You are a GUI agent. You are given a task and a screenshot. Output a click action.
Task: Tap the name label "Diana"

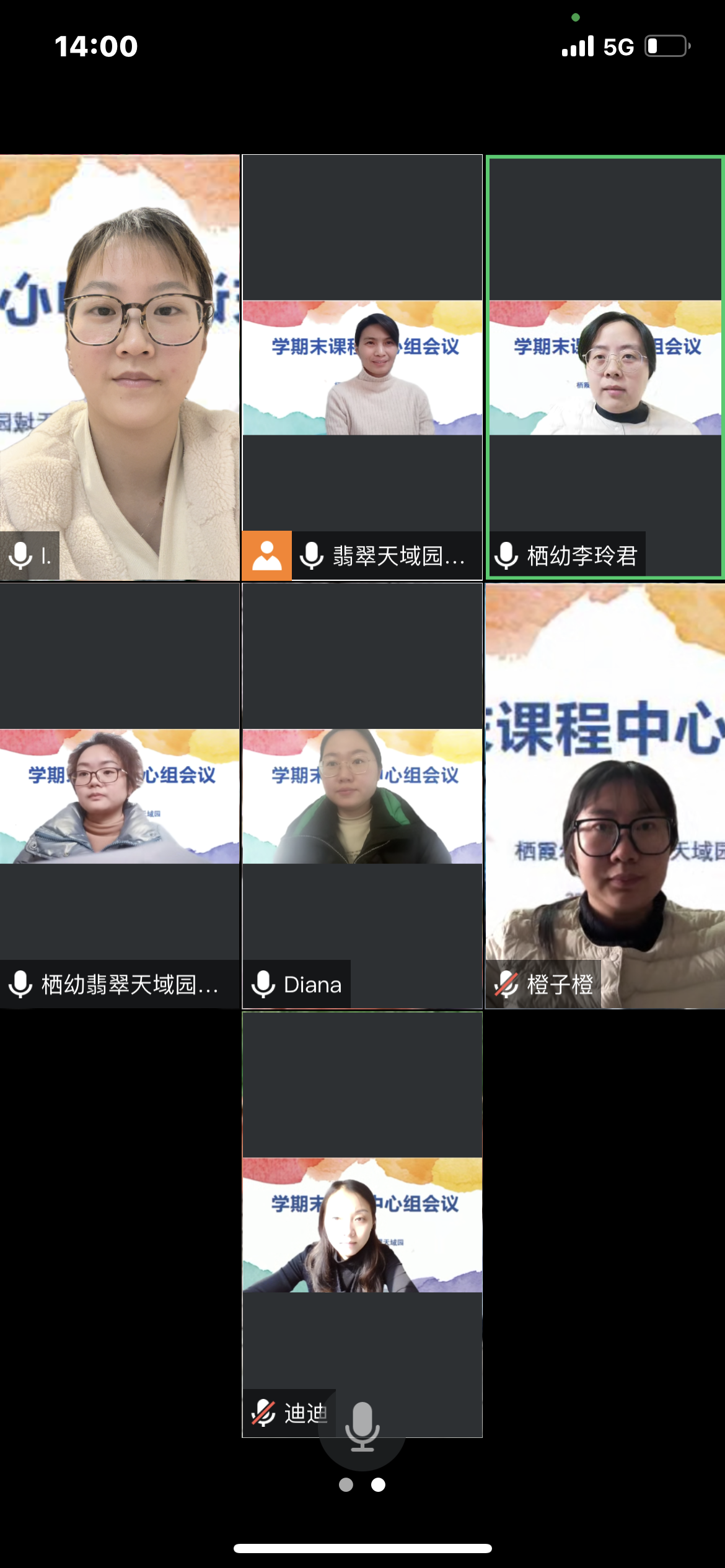pos(312,983)
